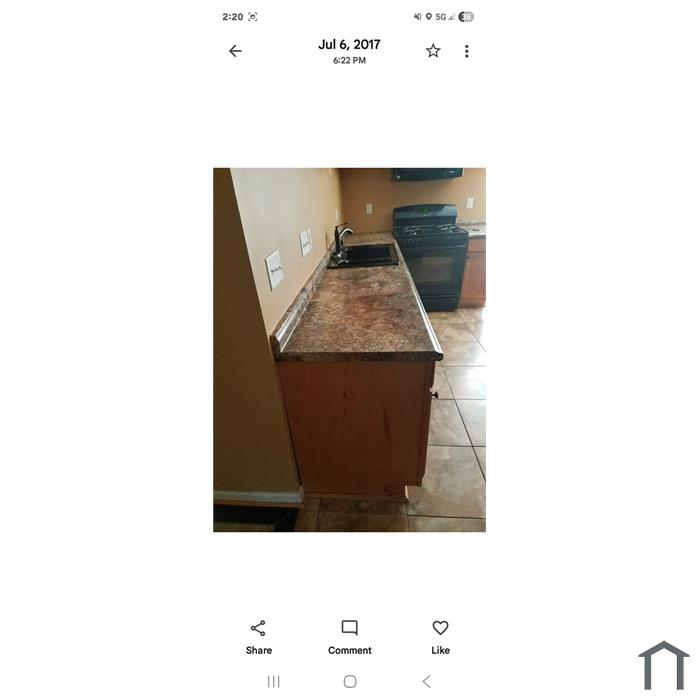This screenshot has height=700, width=700.
Task: Like this photo
Action: coord(440,636)
